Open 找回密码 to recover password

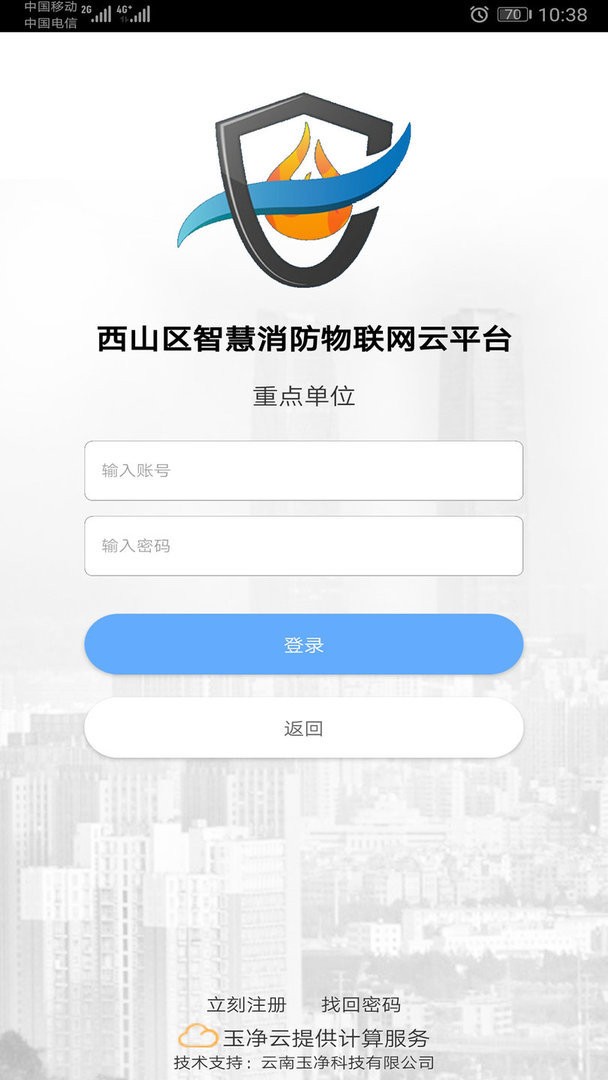pos(361,1004)
